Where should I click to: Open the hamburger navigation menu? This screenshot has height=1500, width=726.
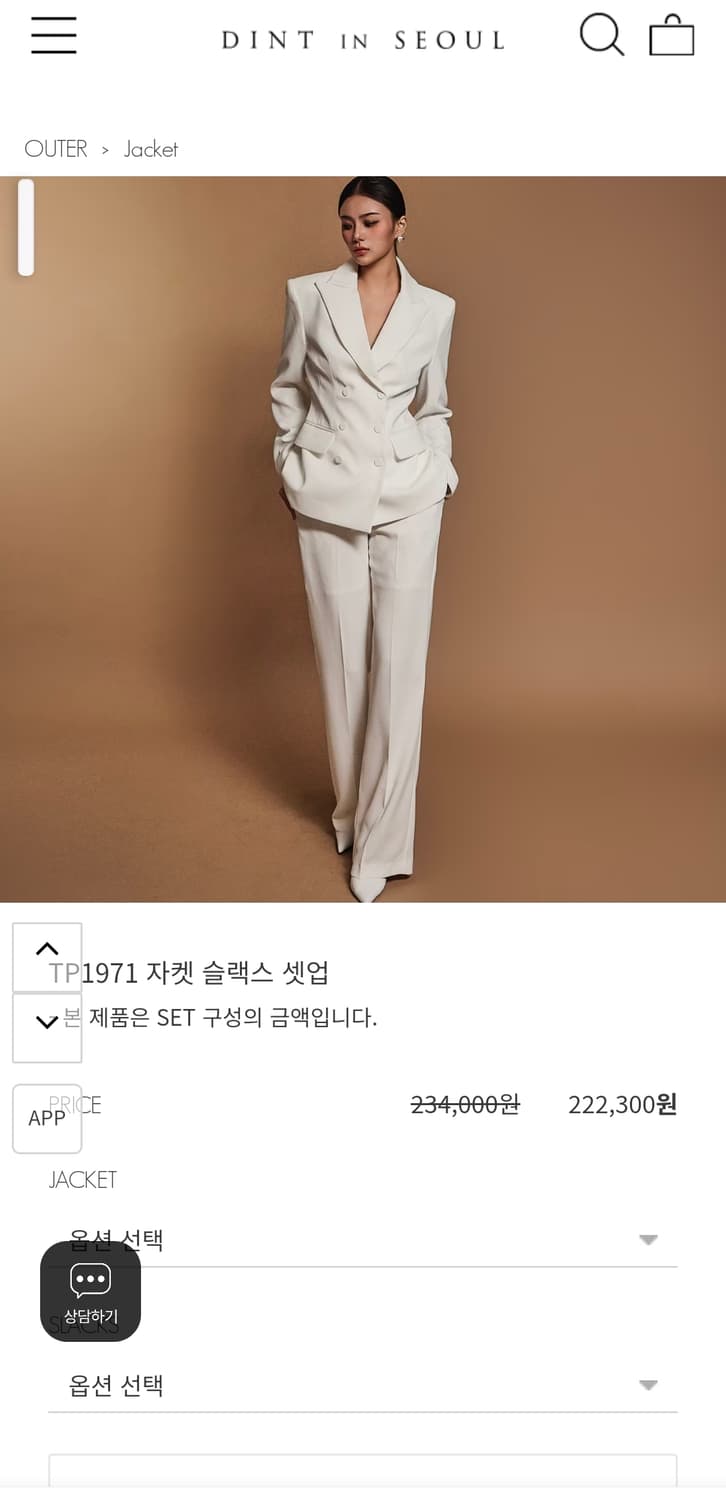pos(53,35)
